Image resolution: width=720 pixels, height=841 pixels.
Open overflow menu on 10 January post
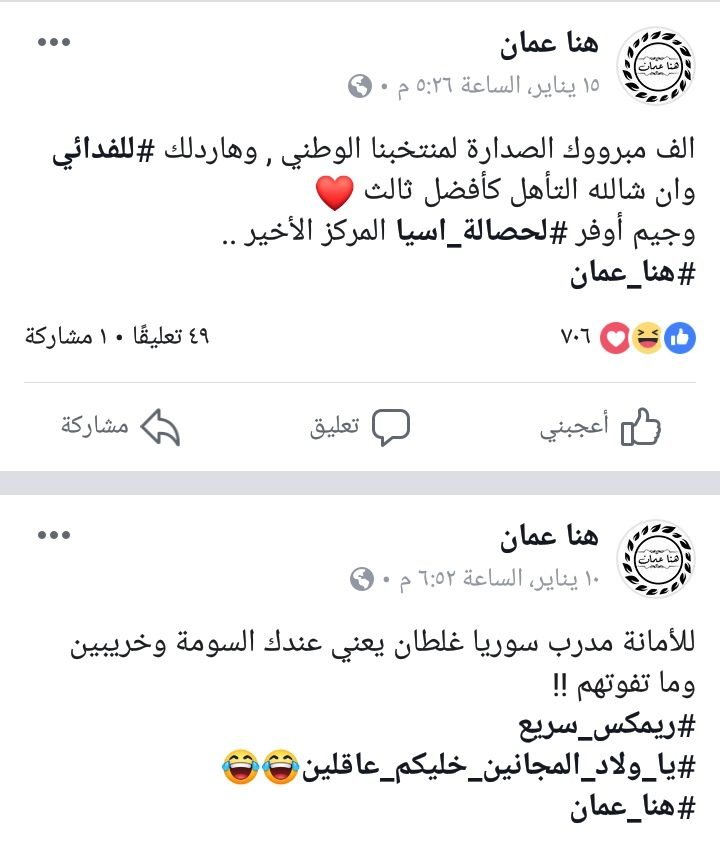[54, 536]
